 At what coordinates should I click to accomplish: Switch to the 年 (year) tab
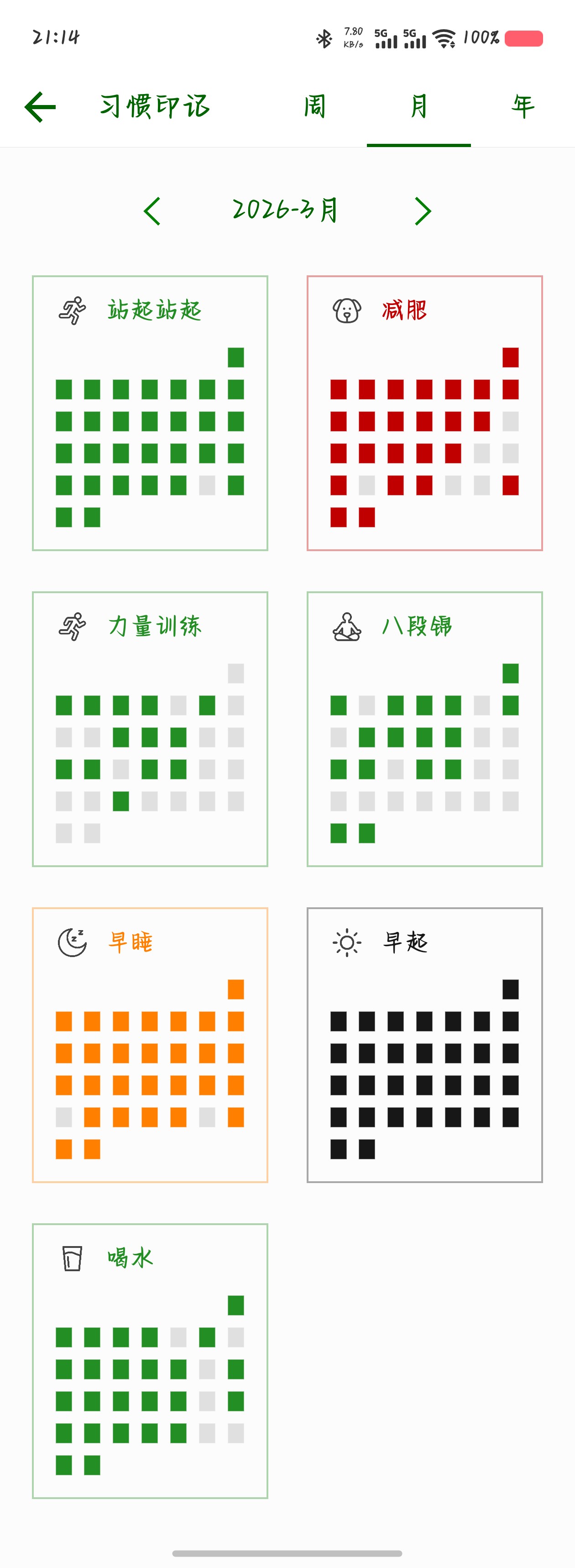523,107
